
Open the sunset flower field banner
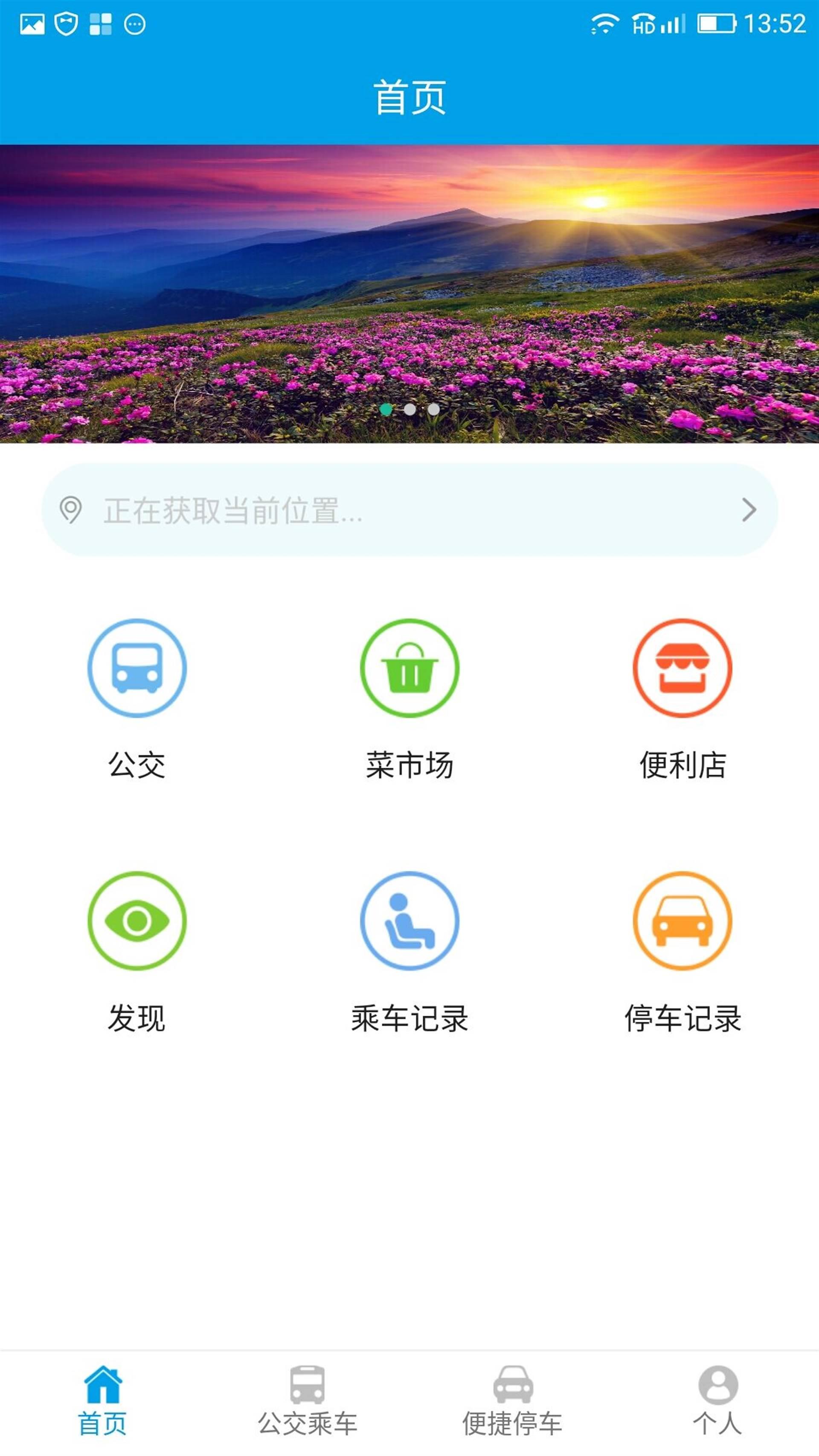[409, 294]
